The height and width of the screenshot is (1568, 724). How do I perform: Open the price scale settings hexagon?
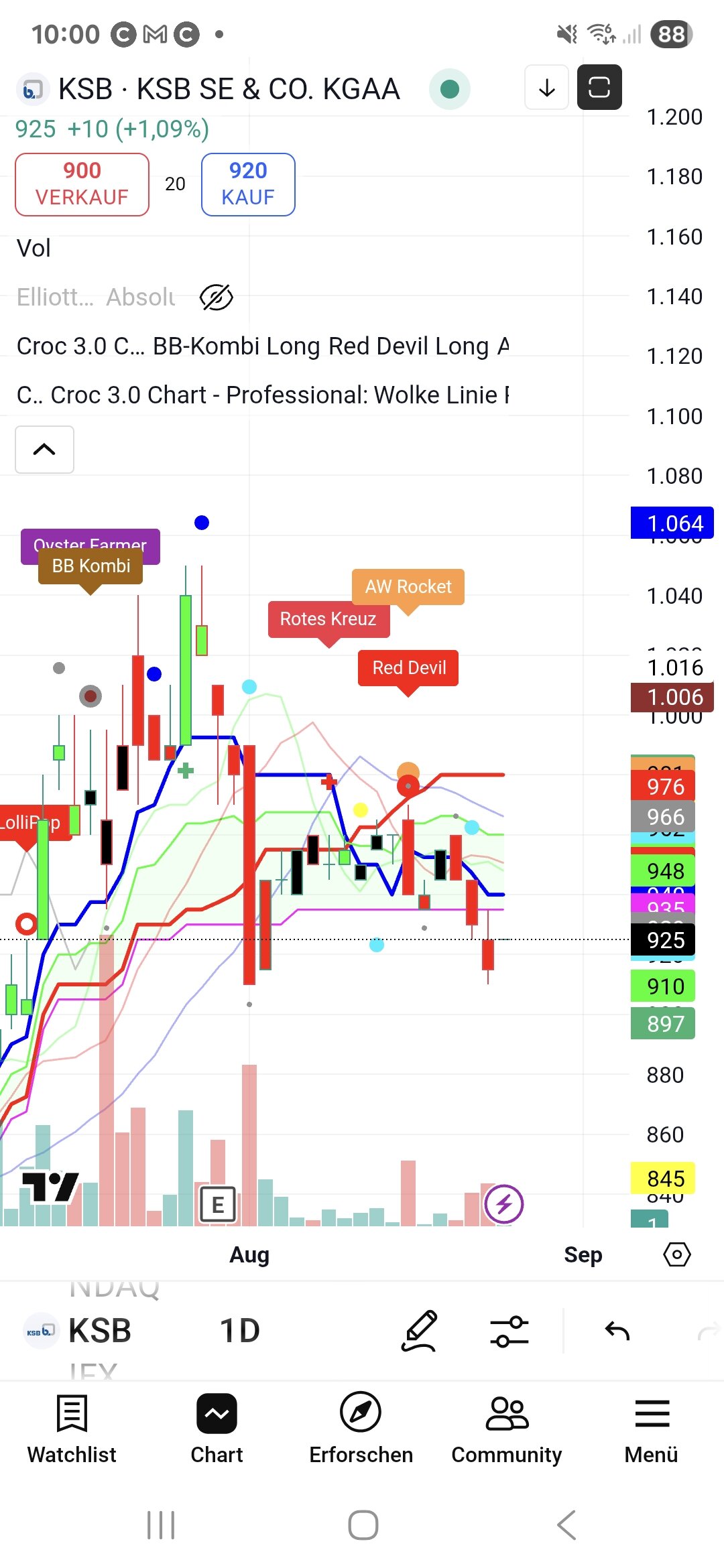click(676, 1254)
